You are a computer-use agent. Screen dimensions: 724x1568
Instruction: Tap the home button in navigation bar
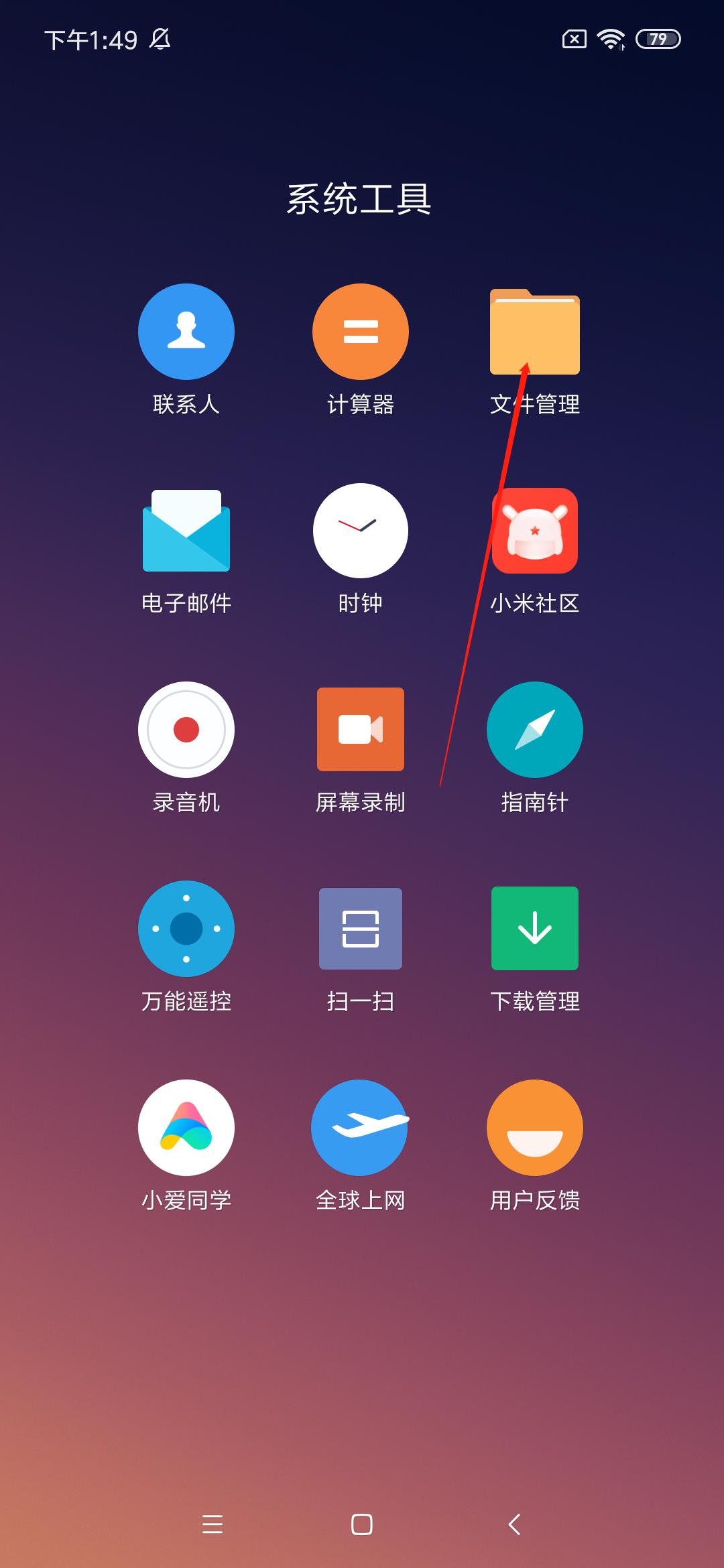(362, 1524)
